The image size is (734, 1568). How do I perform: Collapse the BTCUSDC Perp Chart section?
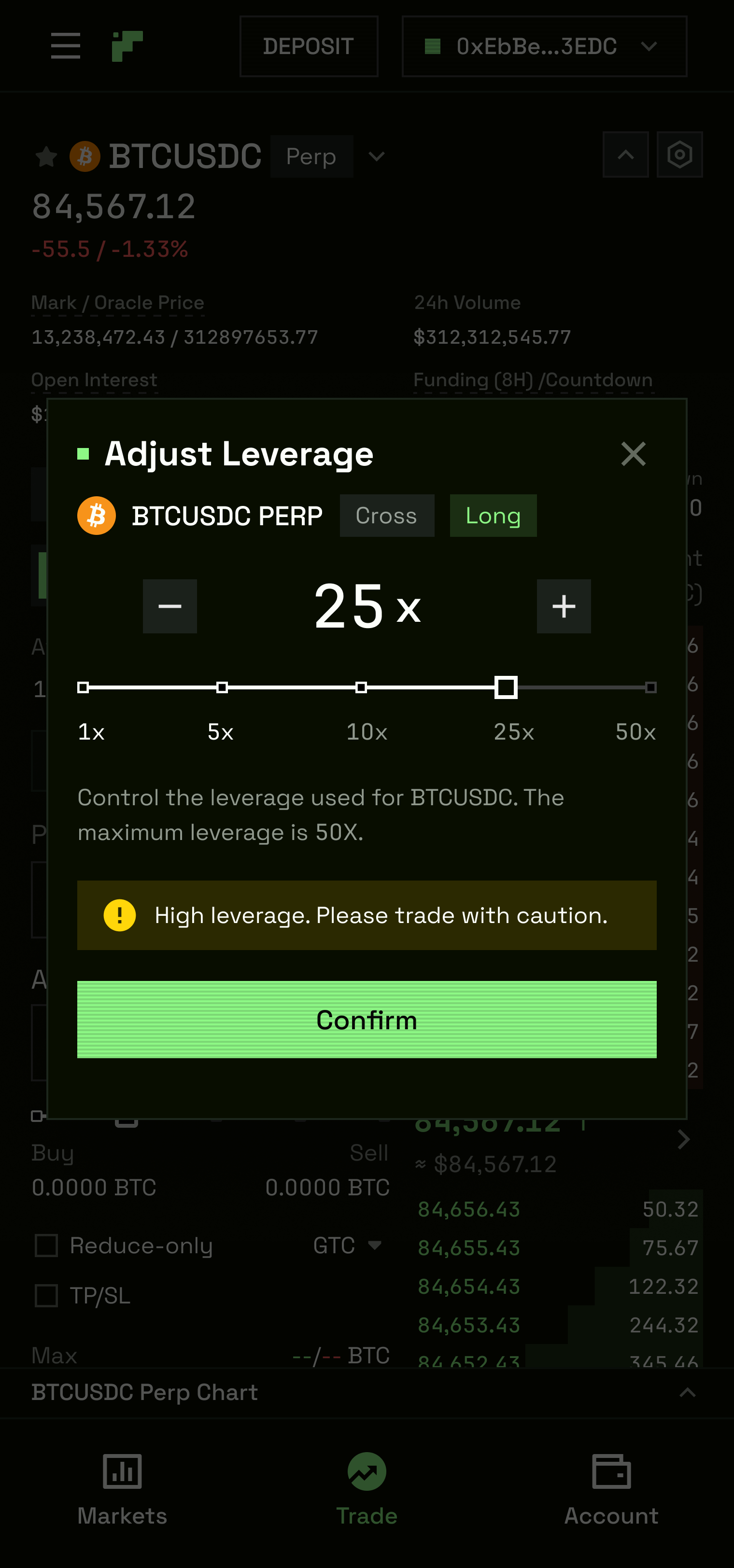(687, 1393)
